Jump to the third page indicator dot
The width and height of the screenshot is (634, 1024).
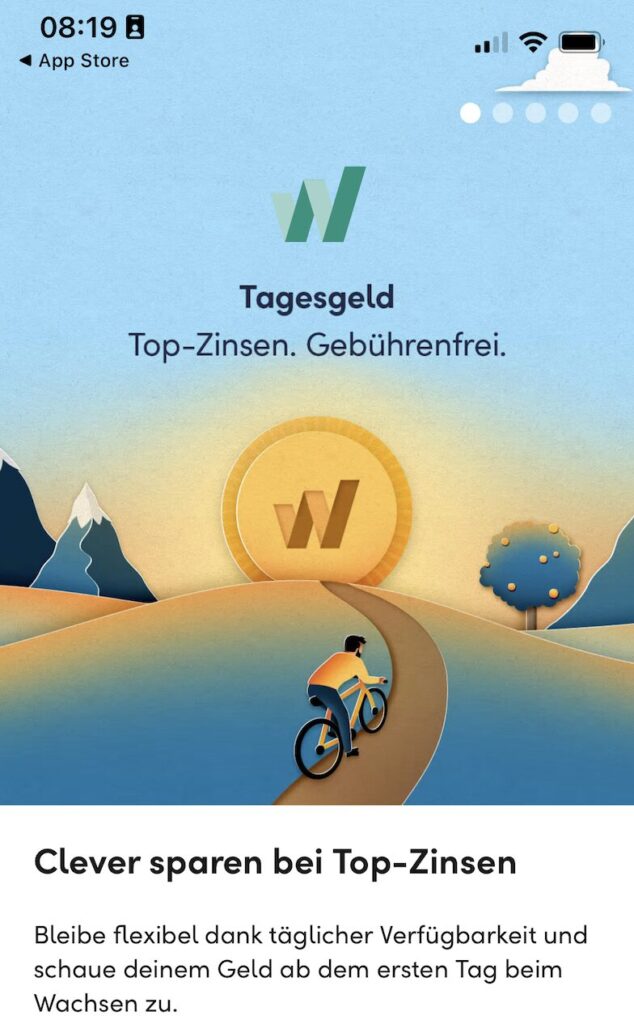(535, 113)
